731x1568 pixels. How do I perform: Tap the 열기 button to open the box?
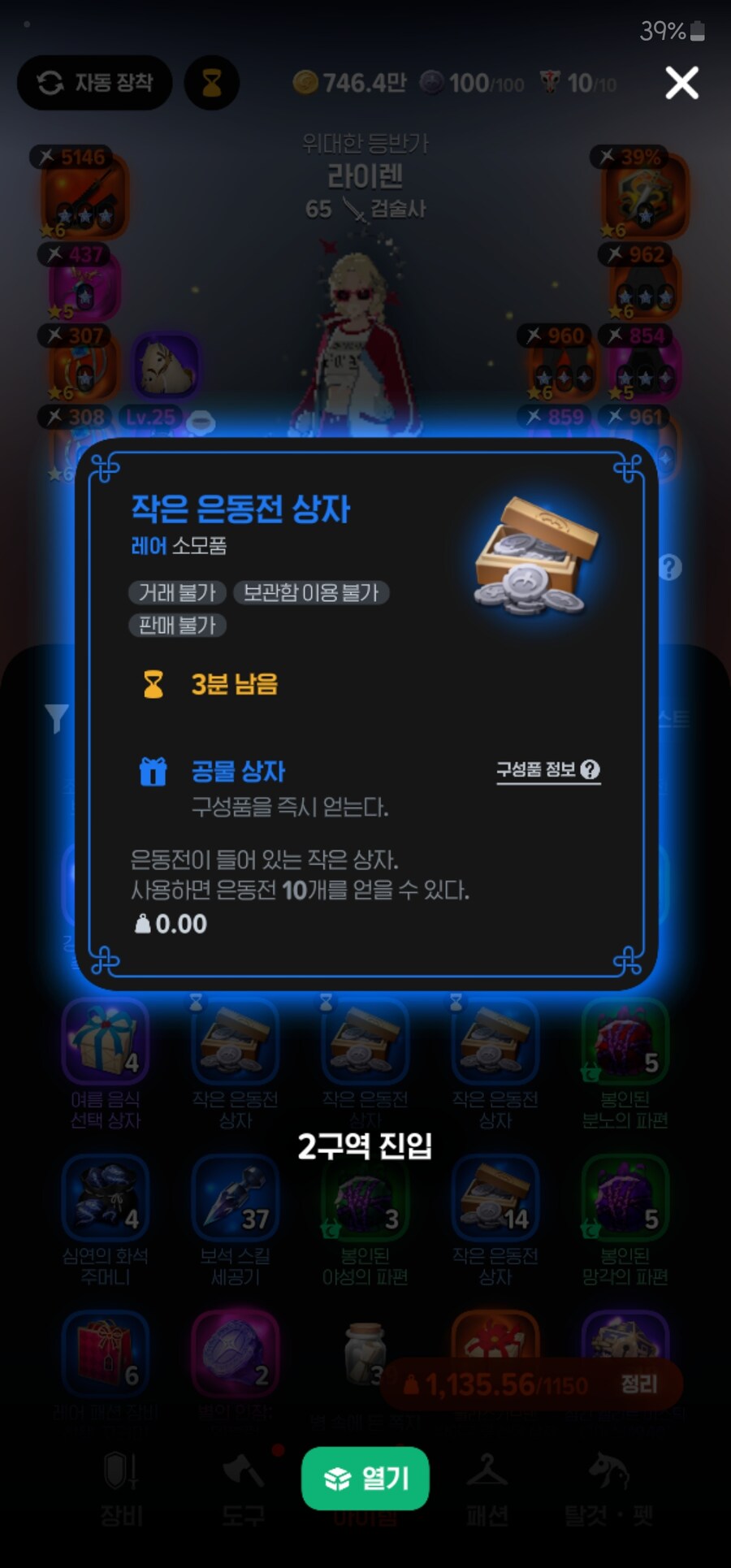pos(365,1478)
